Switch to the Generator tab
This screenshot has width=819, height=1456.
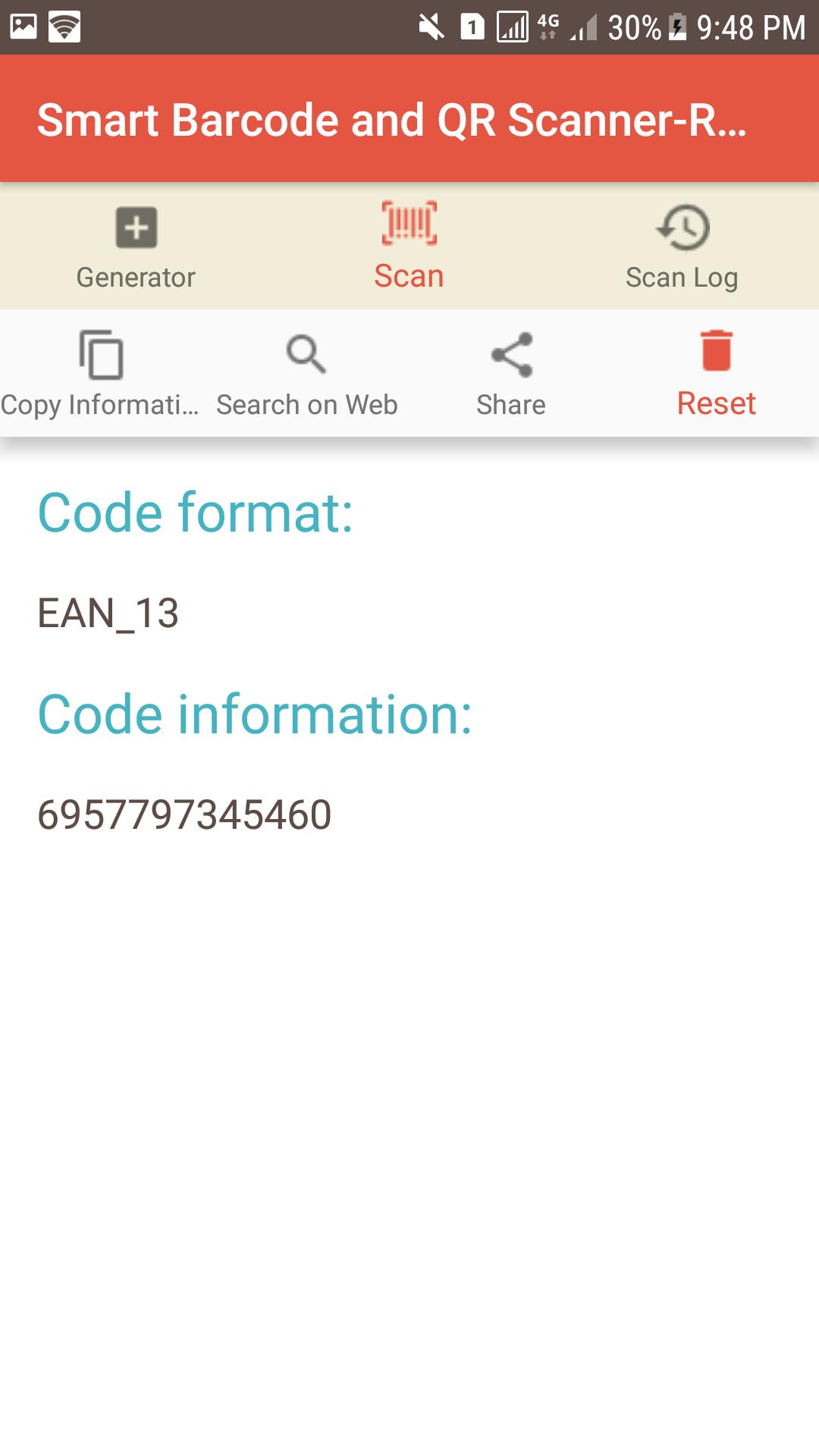[x=136, y=246]
